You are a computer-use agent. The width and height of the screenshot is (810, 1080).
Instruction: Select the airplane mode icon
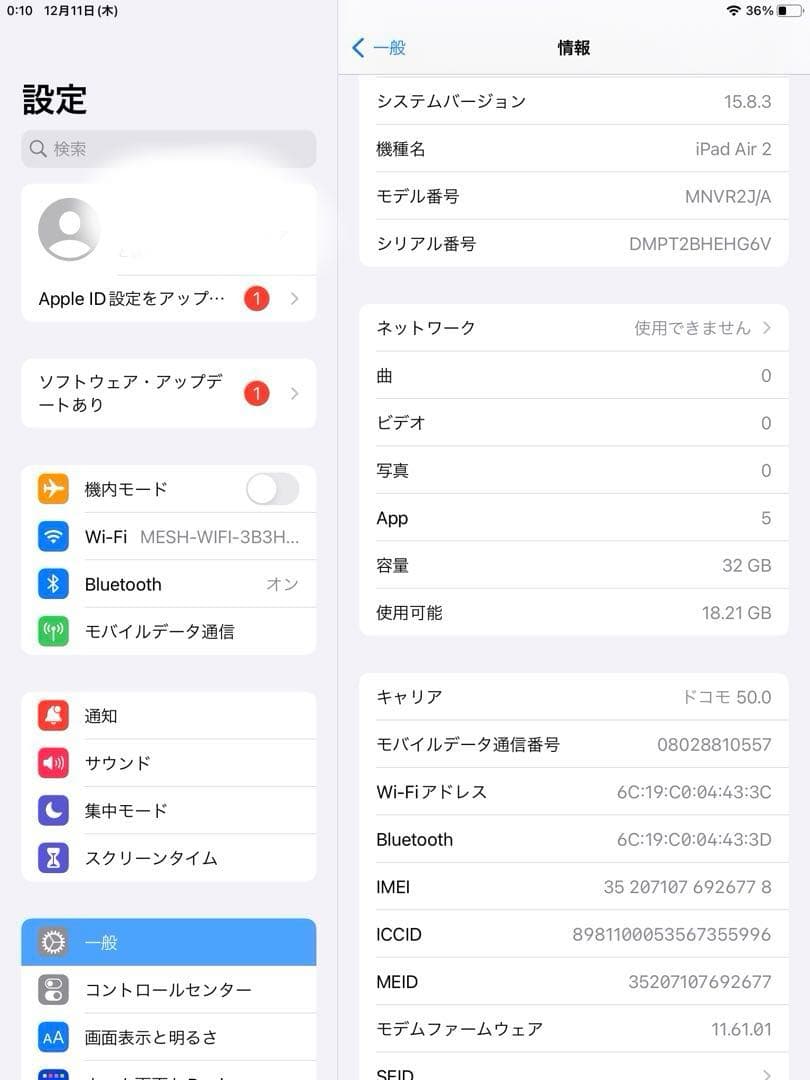[51, 489]
